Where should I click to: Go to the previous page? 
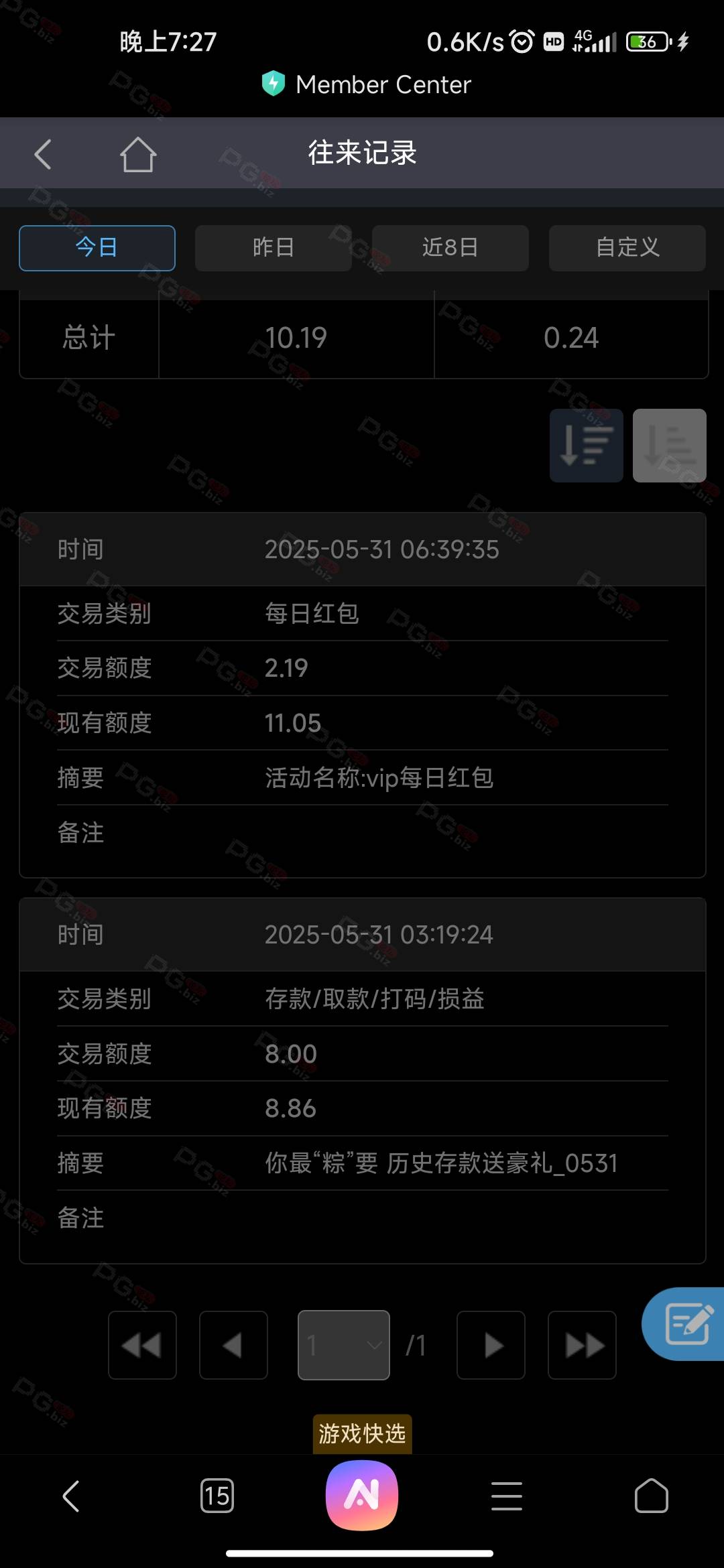tap(233, 1345)
